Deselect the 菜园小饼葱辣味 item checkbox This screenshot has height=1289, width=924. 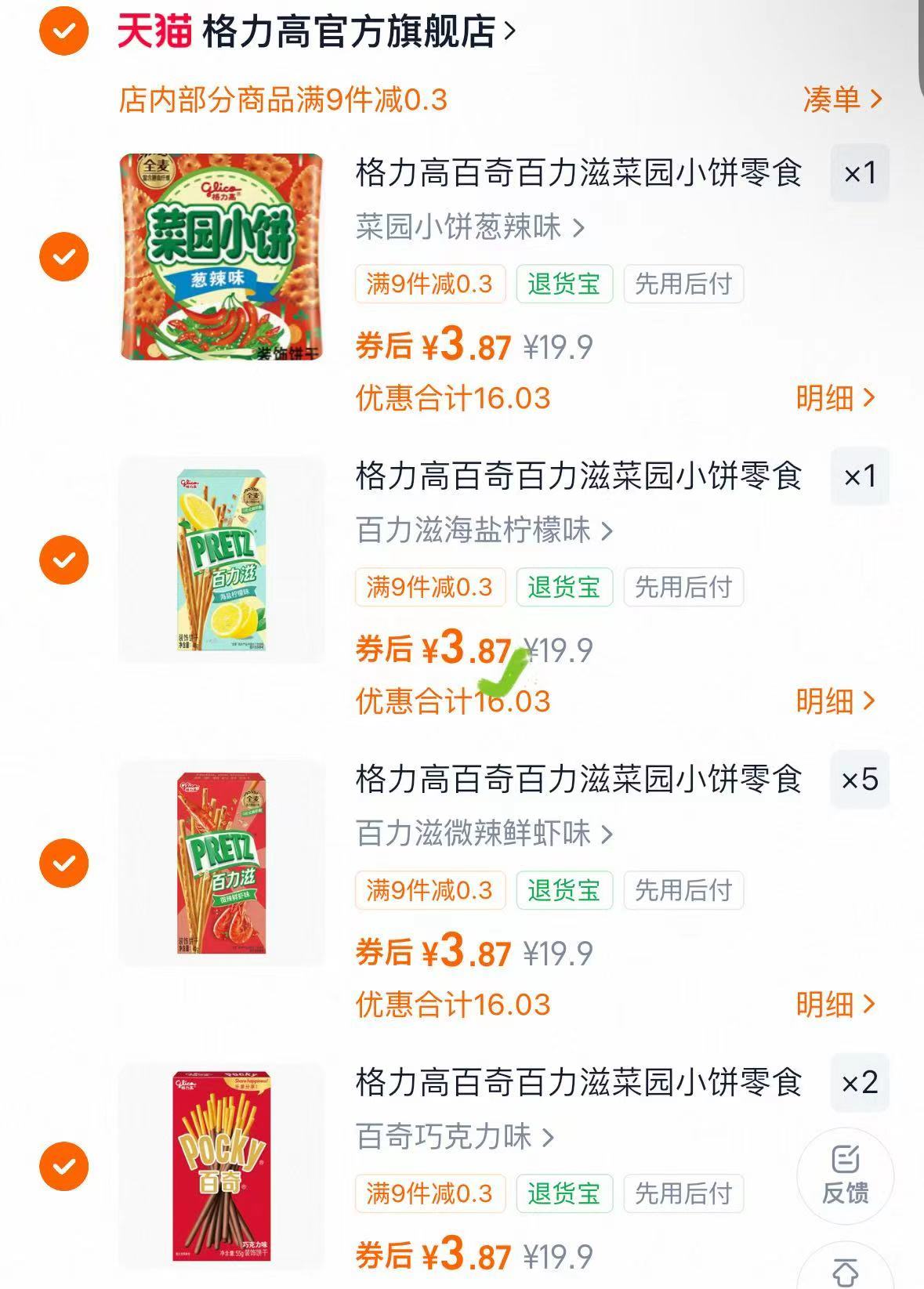[x=66, y=255]
